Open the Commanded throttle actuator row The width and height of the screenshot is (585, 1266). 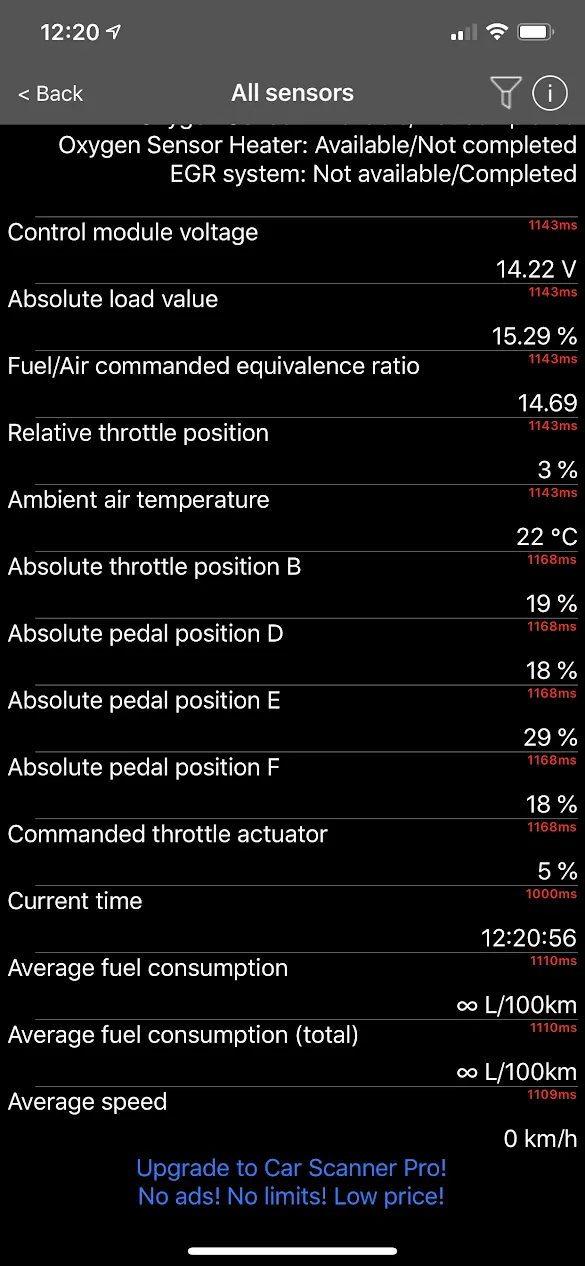(292, 853)
